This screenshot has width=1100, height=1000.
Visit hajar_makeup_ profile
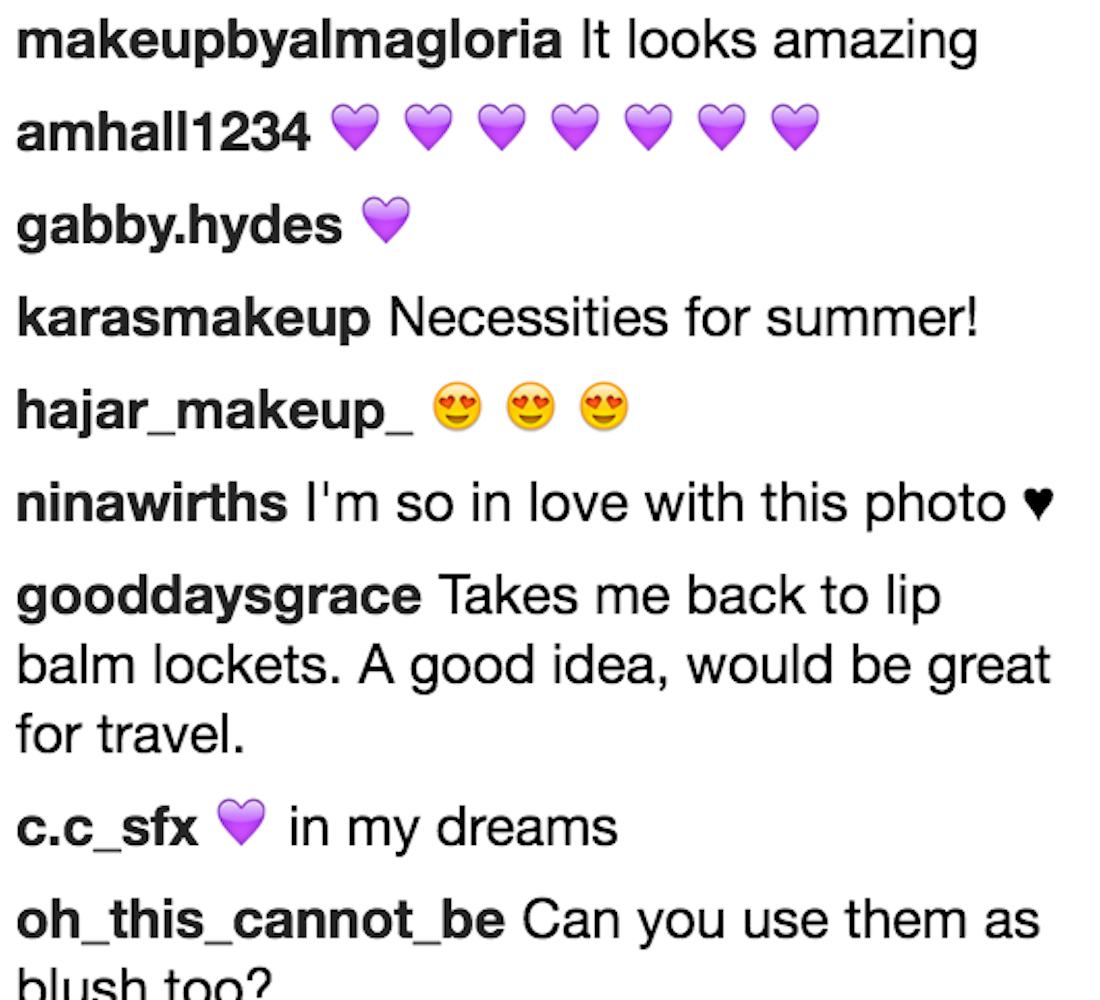coord(214,411)
